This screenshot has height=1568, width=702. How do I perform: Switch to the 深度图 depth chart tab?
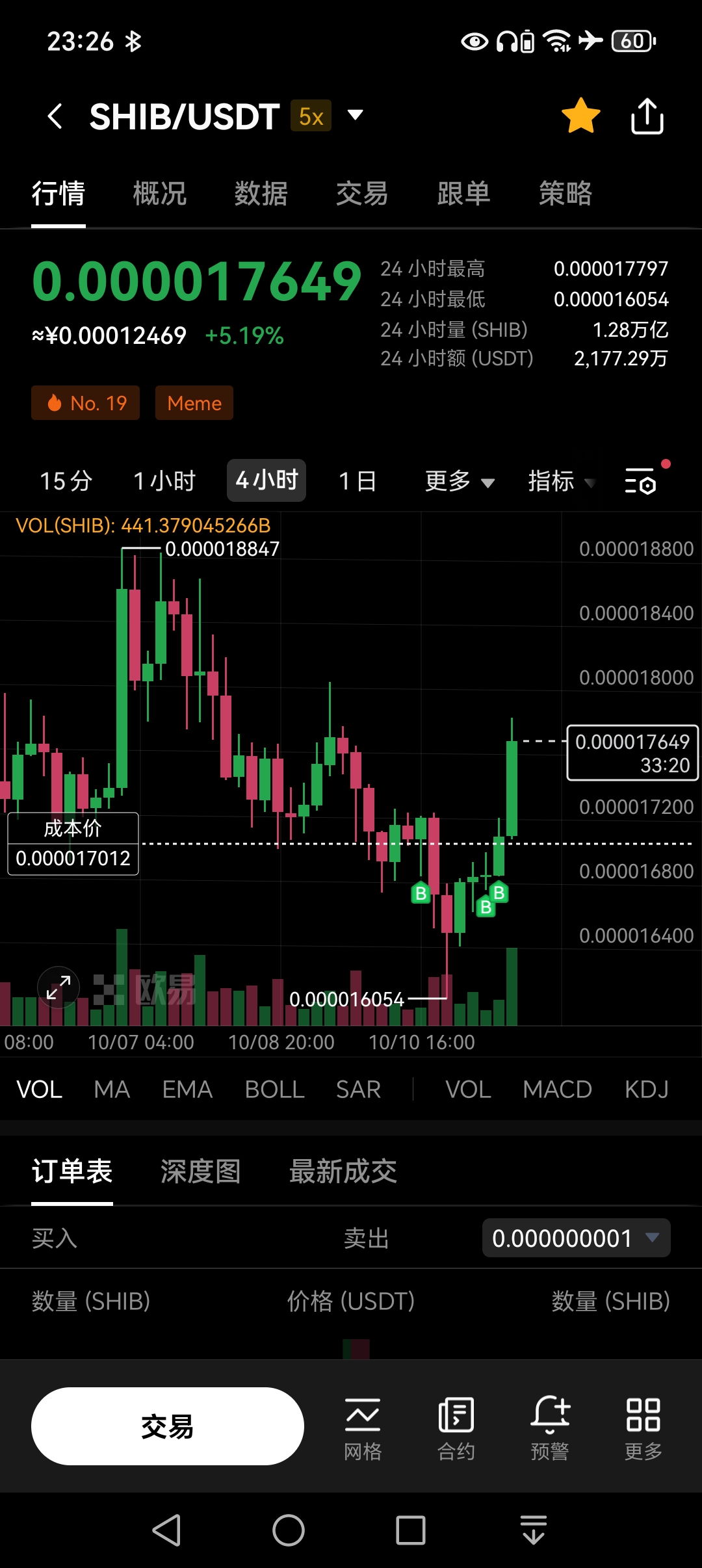pyautogui.click(x=200, y=1170)
